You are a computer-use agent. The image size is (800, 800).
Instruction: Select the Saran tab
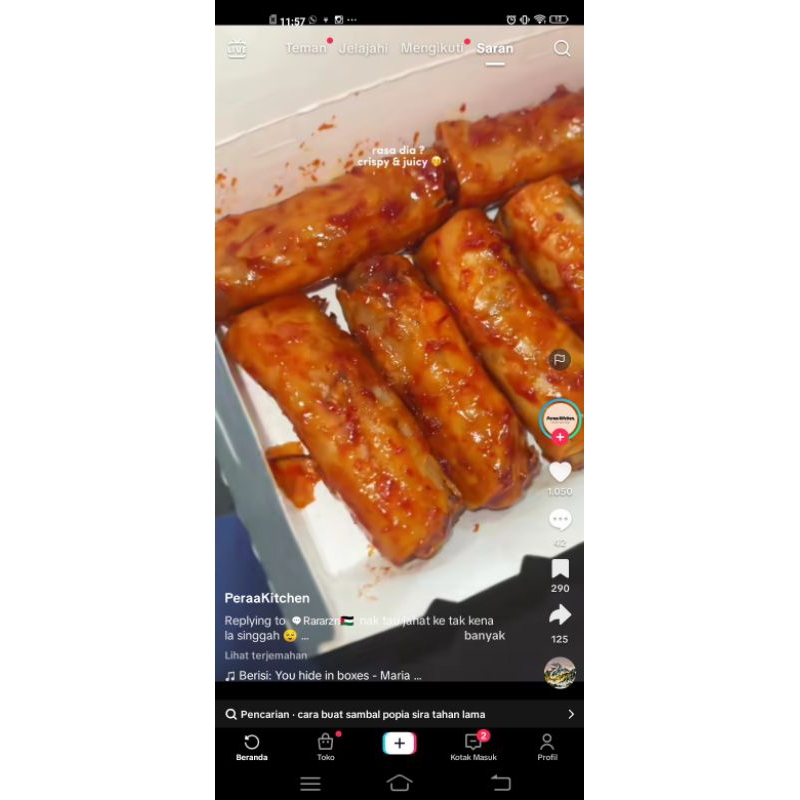(x=495, y=48)
